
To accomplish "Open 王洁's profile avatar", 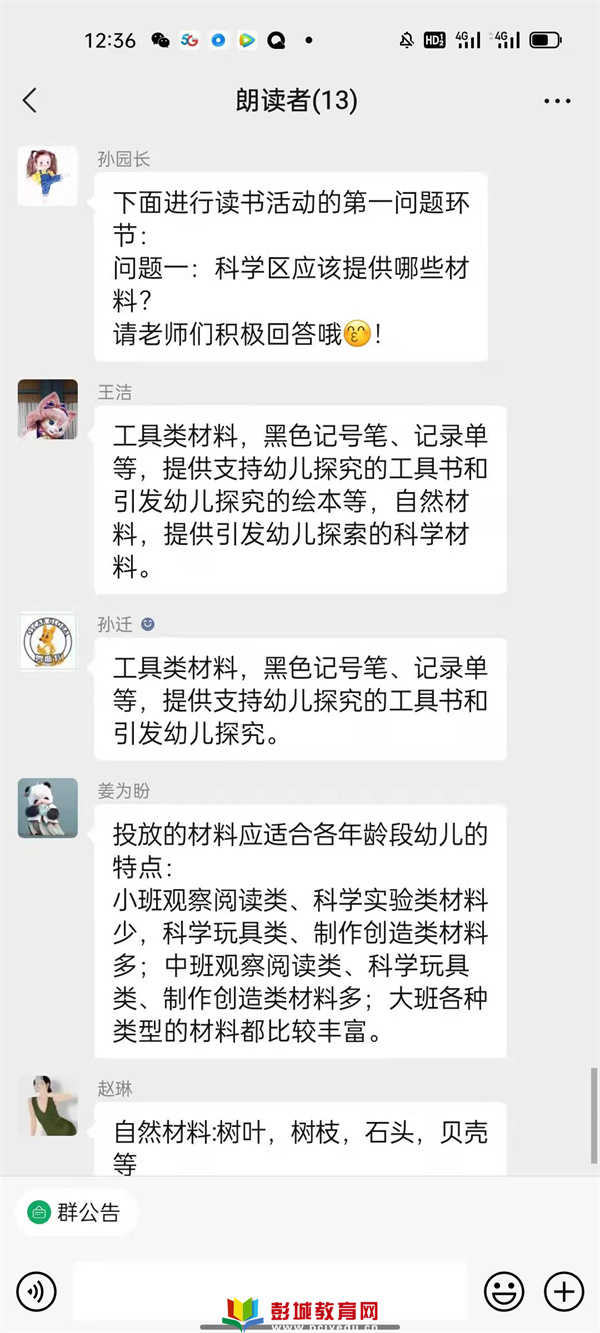I will pos(47,409).
